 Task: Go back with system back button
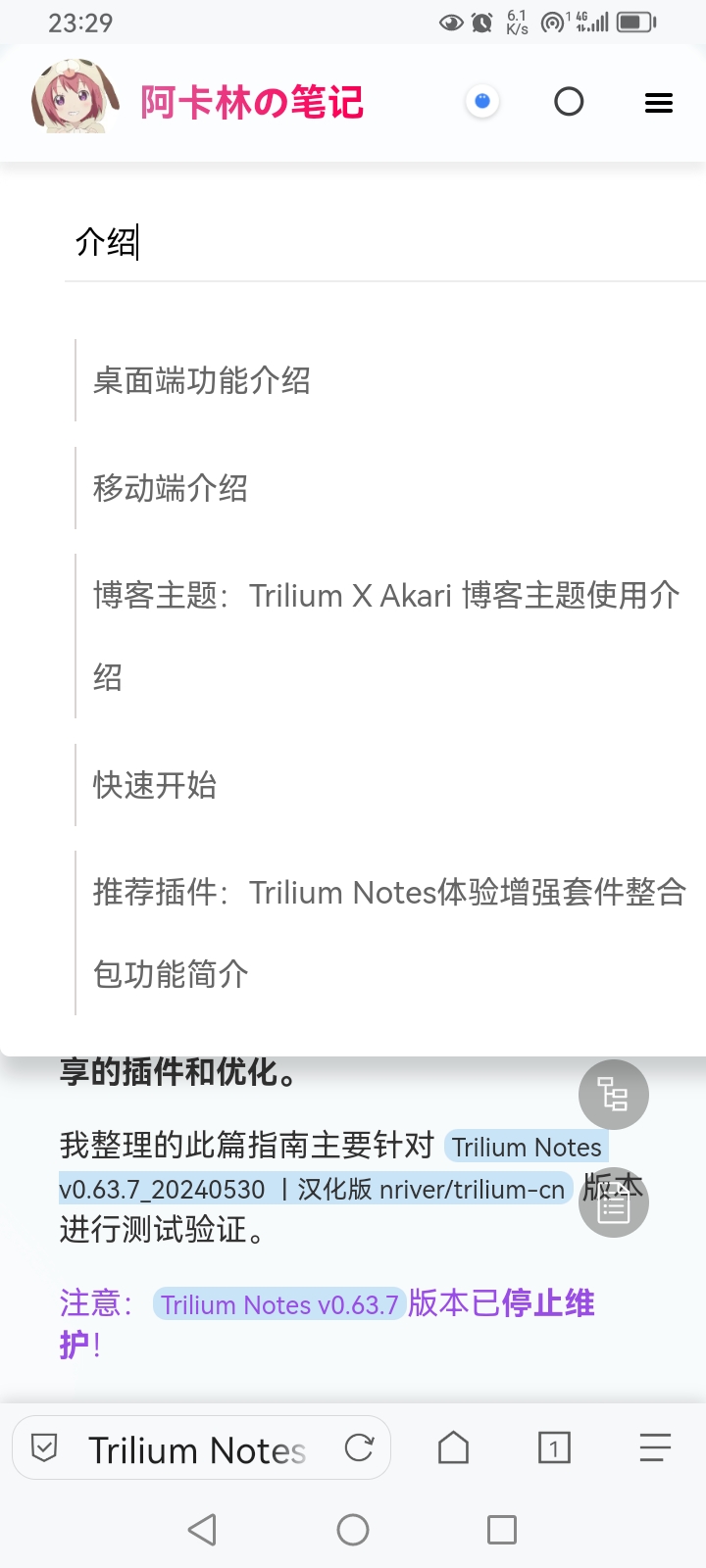[x=202, y=1530]
